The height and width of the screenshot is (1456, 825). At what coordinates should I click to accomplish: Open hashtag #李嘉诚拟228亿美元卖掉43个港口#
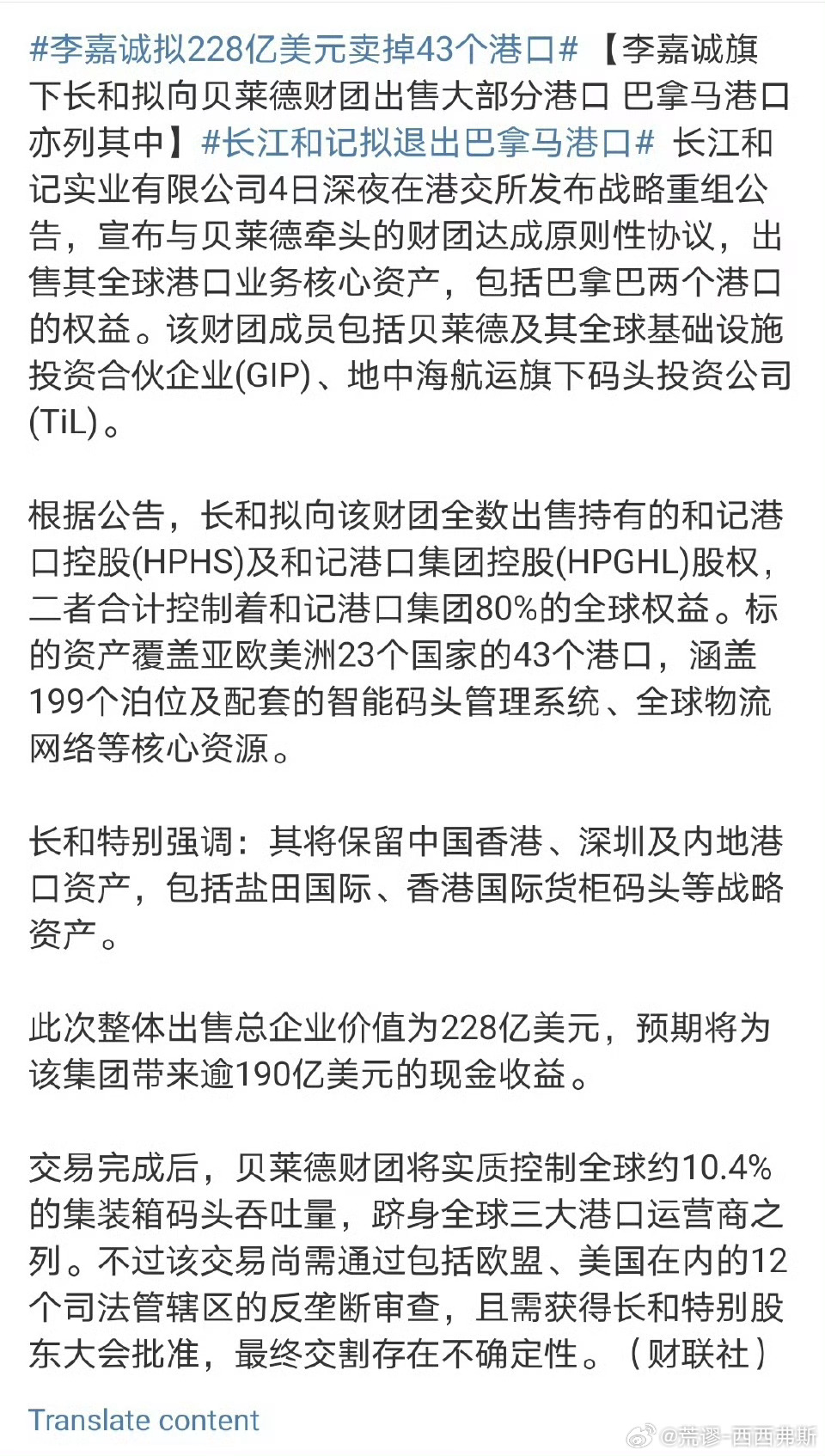[303, 50]
